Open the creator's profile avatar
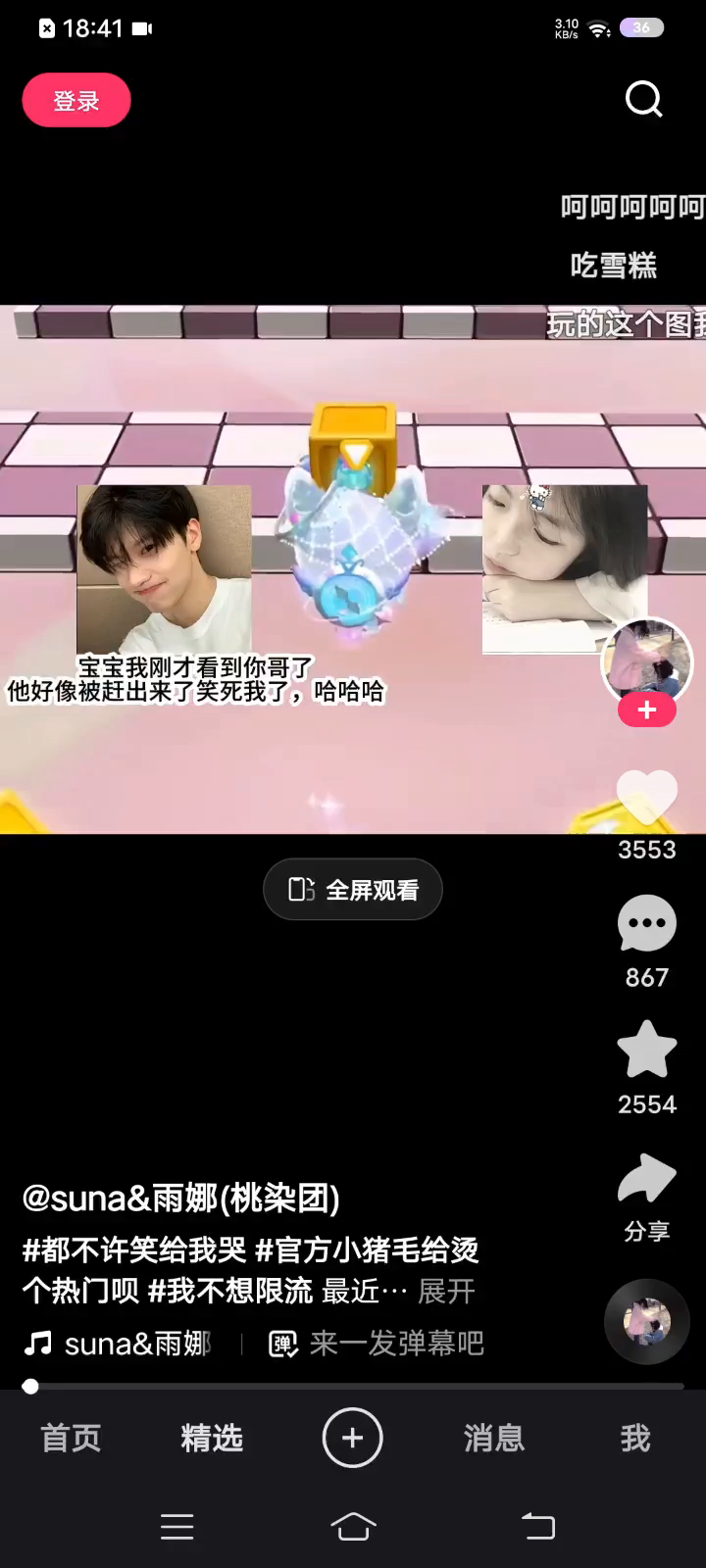Viewport: 706px width, 1568px height. [x=646, y=661]
